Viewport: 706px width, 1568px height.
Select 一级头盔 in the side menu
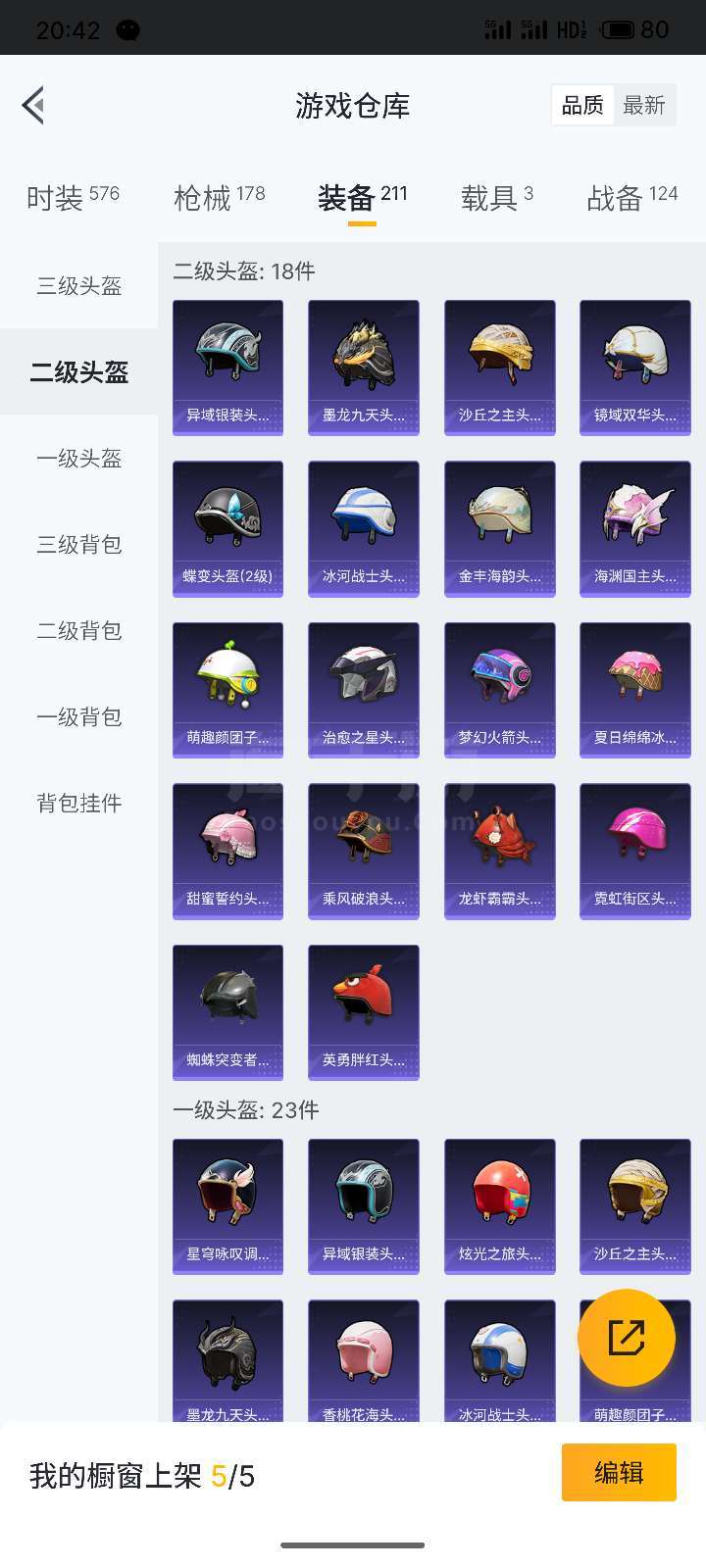pyautogui.click(x=78, y=459)
